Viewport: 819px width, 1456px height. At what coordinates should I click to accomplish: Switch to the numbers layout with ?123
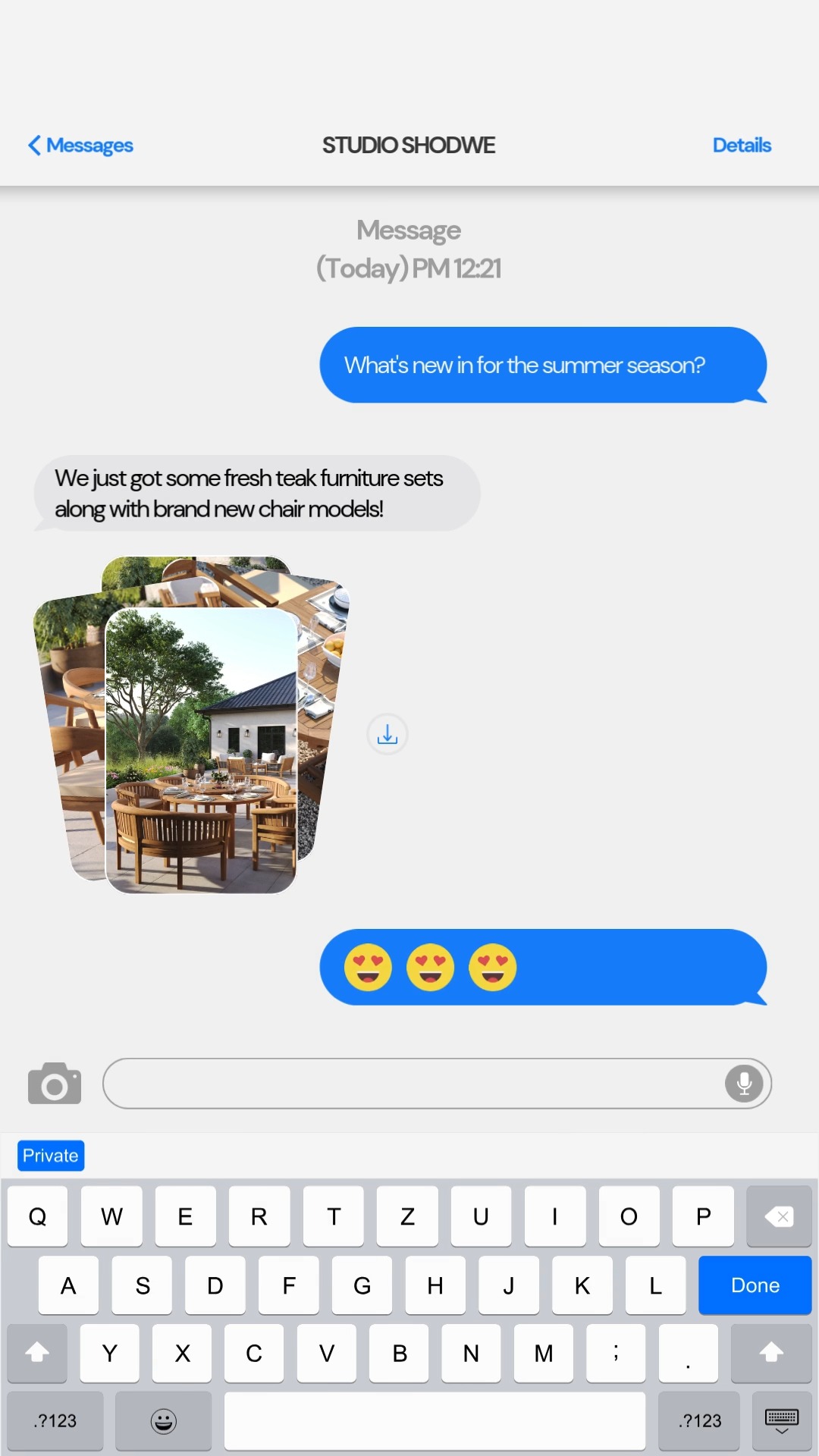coord(53,1420)
